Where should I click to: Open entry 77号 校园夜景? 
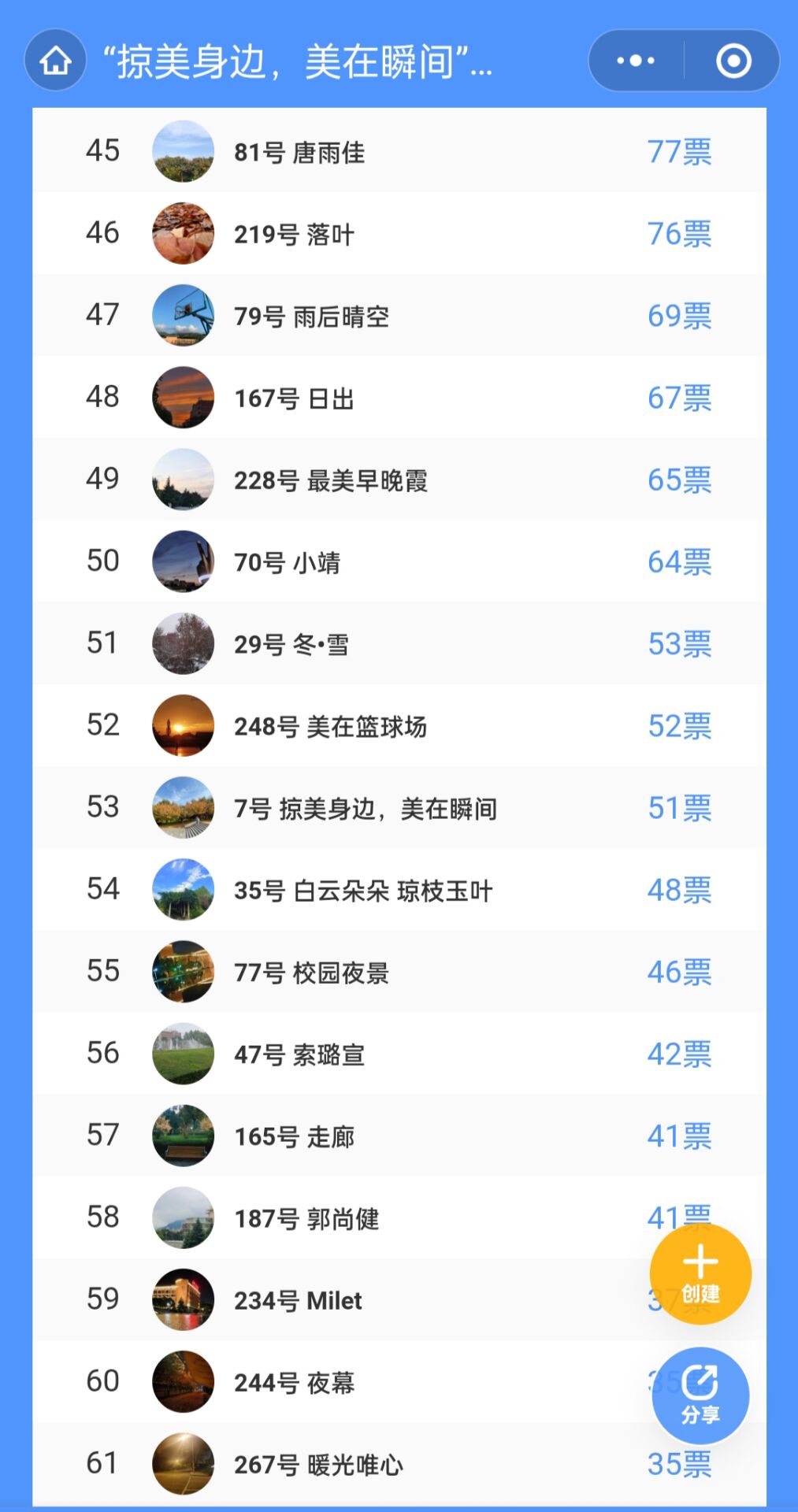click(311, 973)
